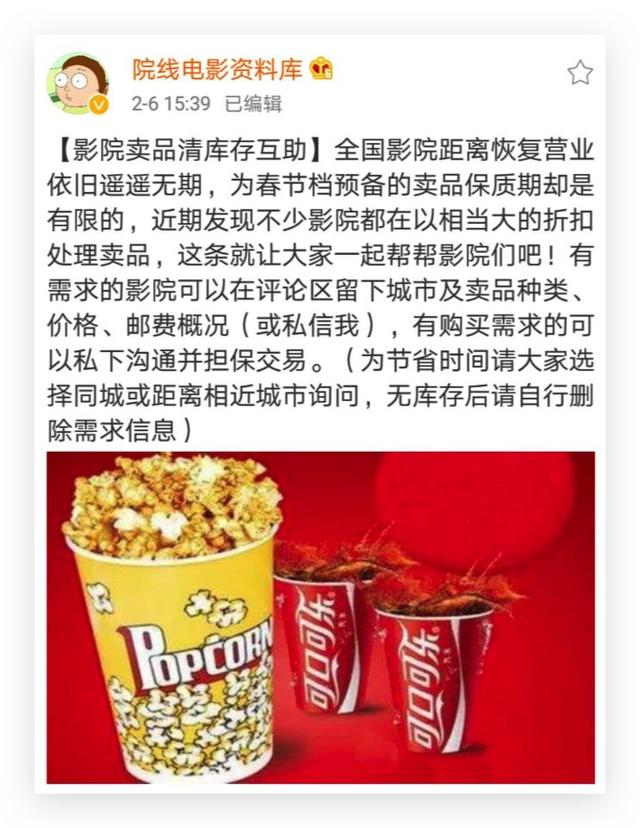Favorite this post with the star icon
Screen dimensions: 640x828
click(x=580, y=73)
